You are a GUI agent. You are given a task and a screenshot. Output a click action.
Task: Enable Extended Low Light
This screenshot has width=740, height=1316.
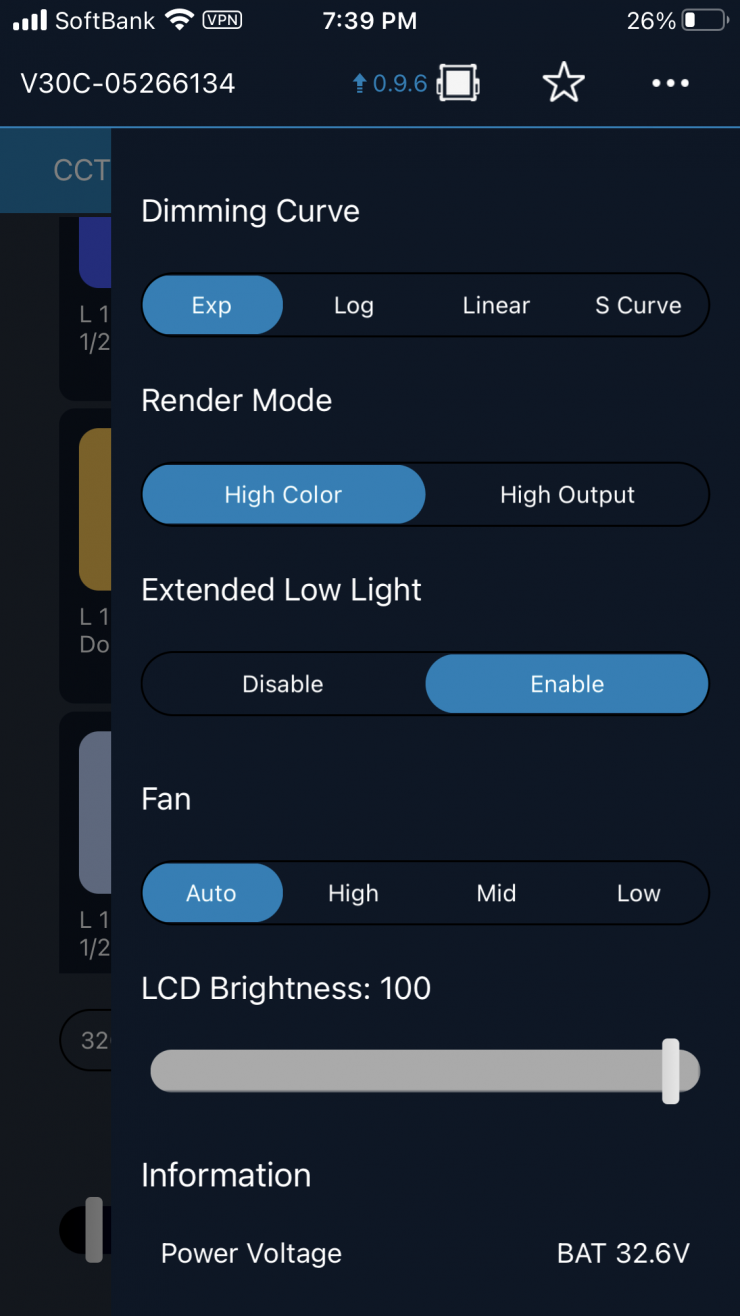(567, 684)
